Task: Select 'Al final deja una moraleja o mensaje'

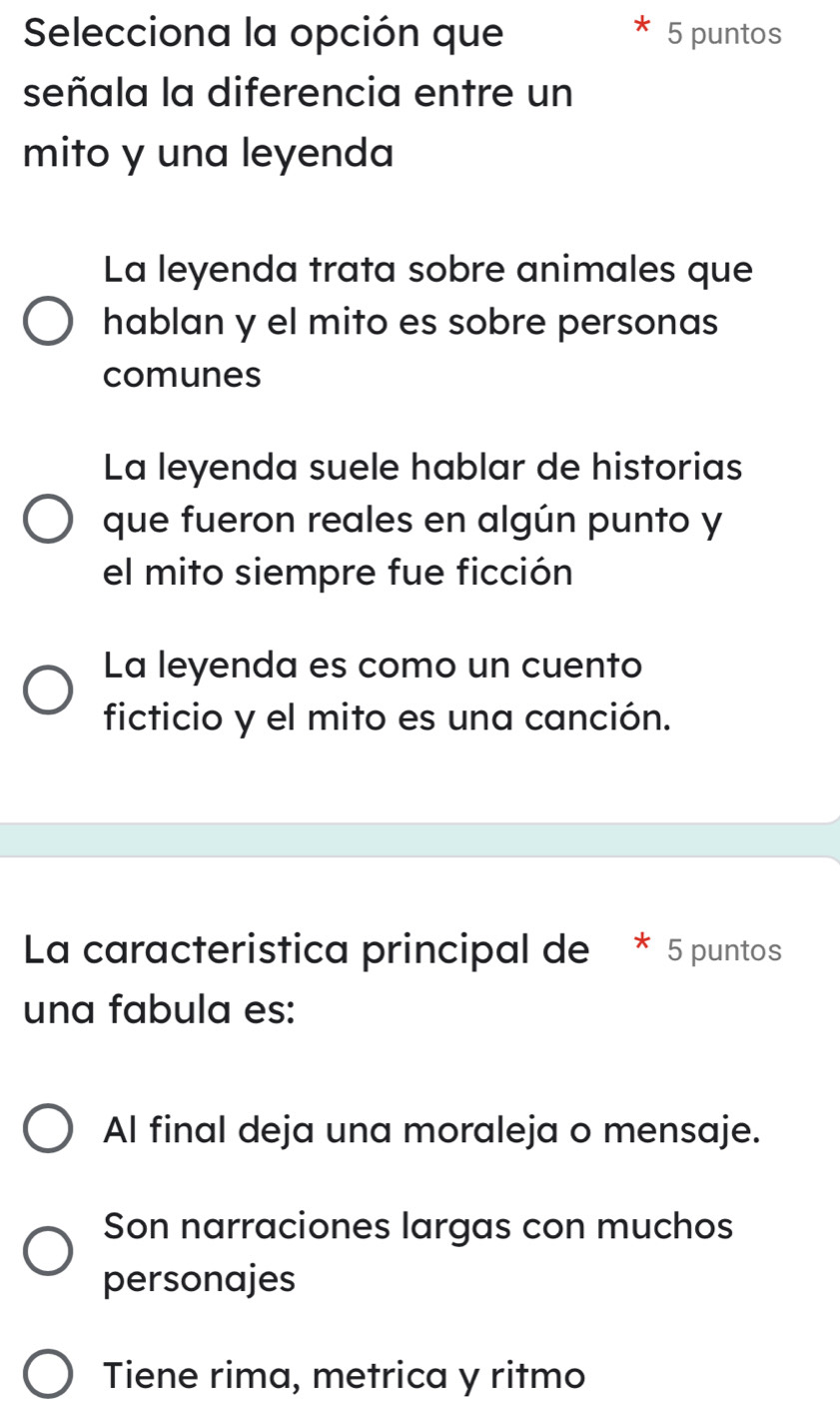Action: 48,1130
